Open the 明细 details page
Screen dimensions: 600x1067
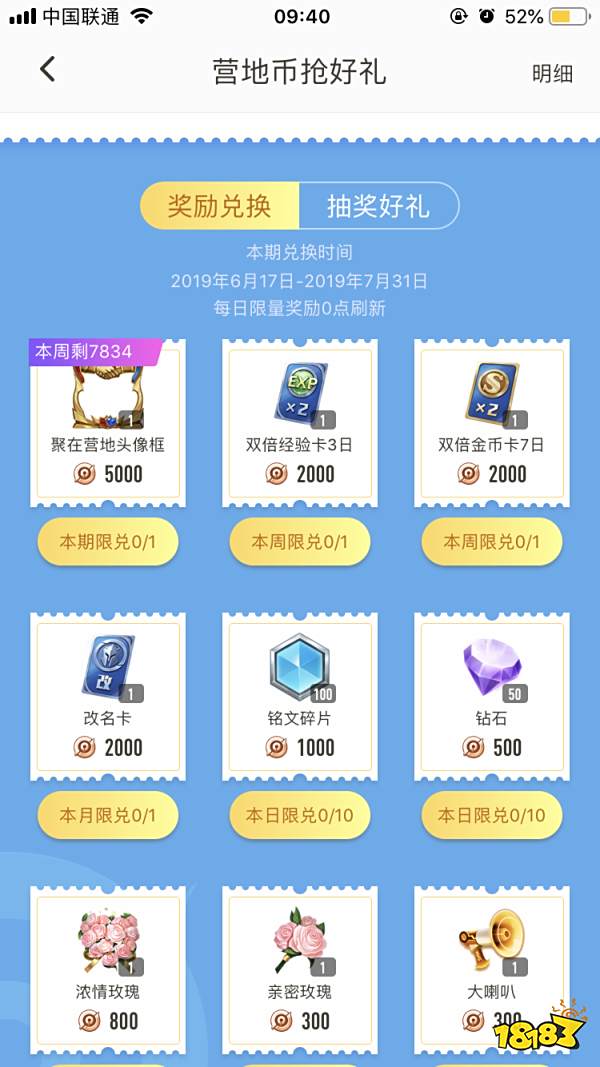coord(552,73)
